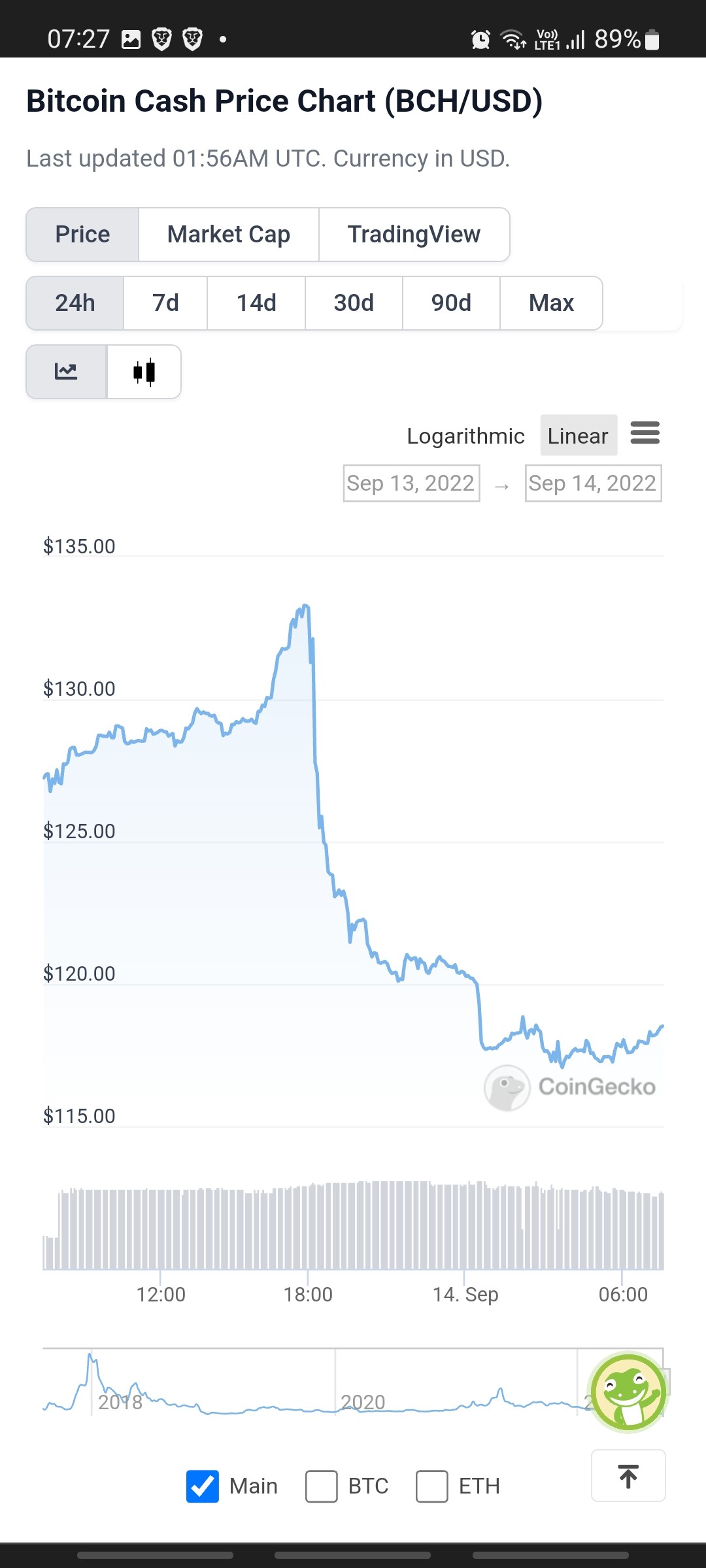Edit the Sep 14, 2022 end date
The height and width of the screenshot is (1568, 706).
[x=594, y=483]
